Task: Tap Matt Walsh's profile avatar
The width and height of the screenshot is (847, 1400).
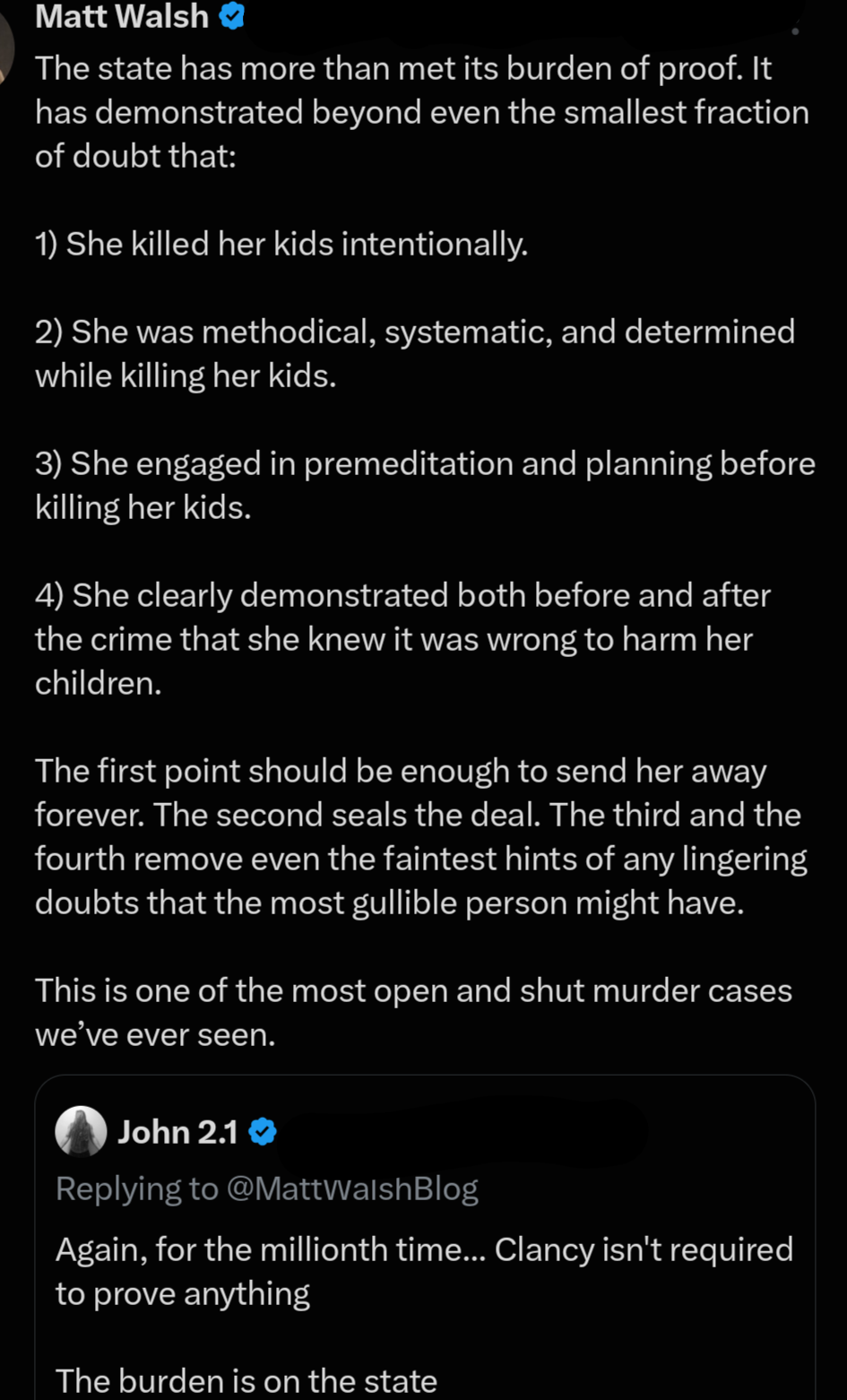Action: click(5, 47)
